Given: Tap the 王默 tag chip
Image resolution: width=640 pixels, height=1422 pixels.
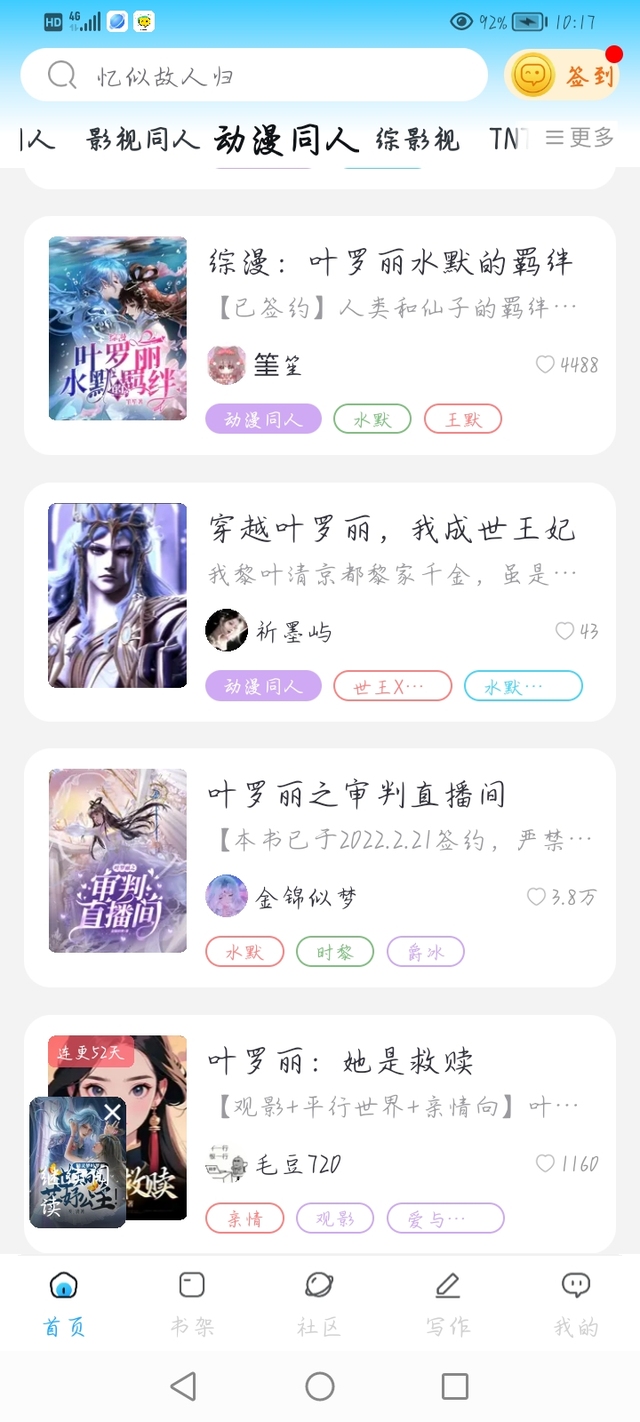Looking at the screenshot, I should 463,420.
